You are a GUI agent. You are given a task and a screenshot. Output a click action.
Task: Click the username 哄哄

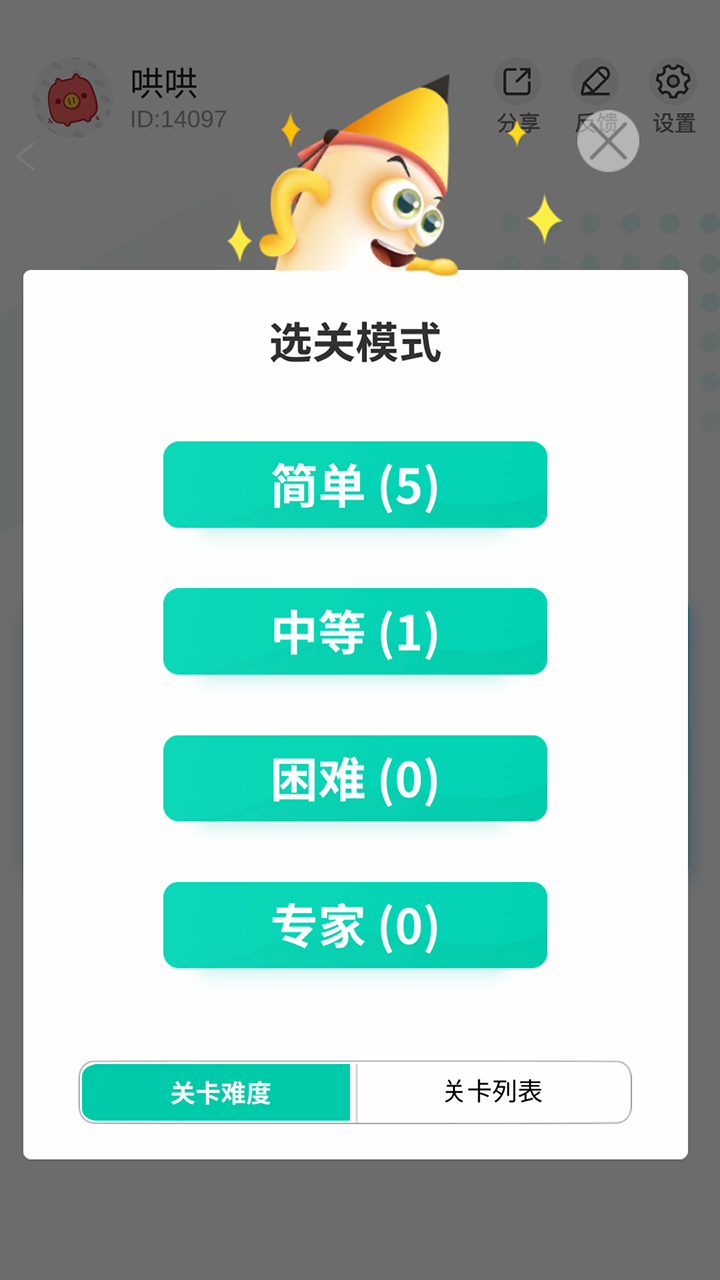[165, 85]
